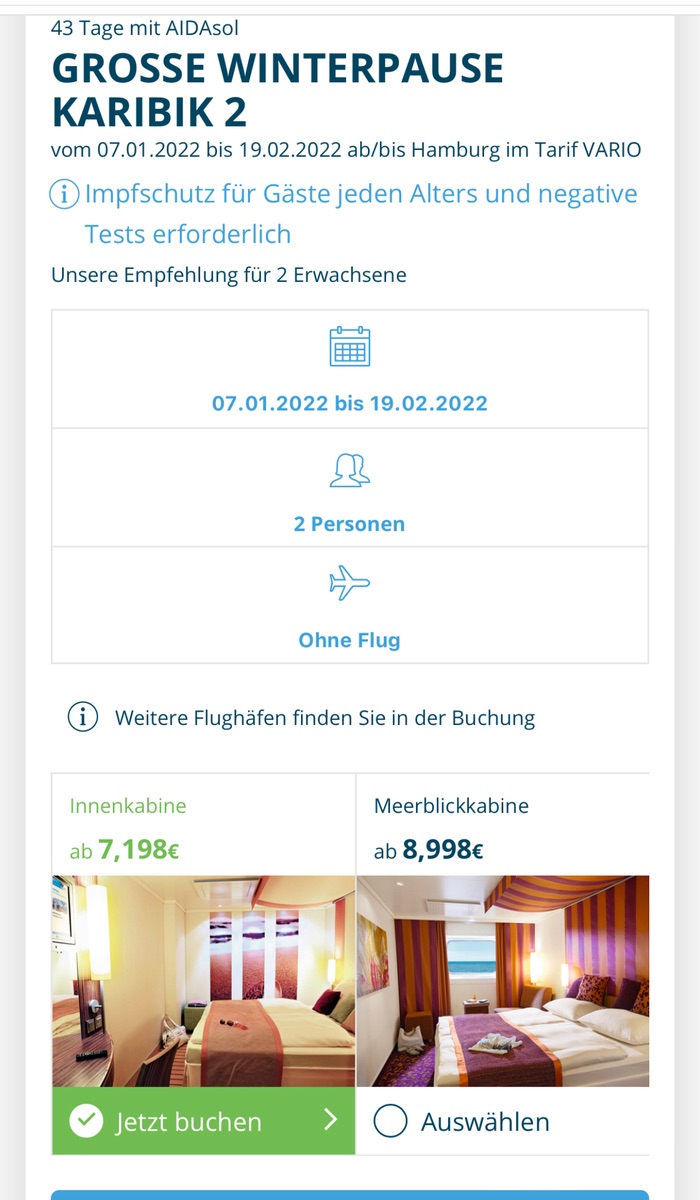Open the Meerblickkabine cabin photo
This screenshot has width=700, height=1200.
pos(502,980)
